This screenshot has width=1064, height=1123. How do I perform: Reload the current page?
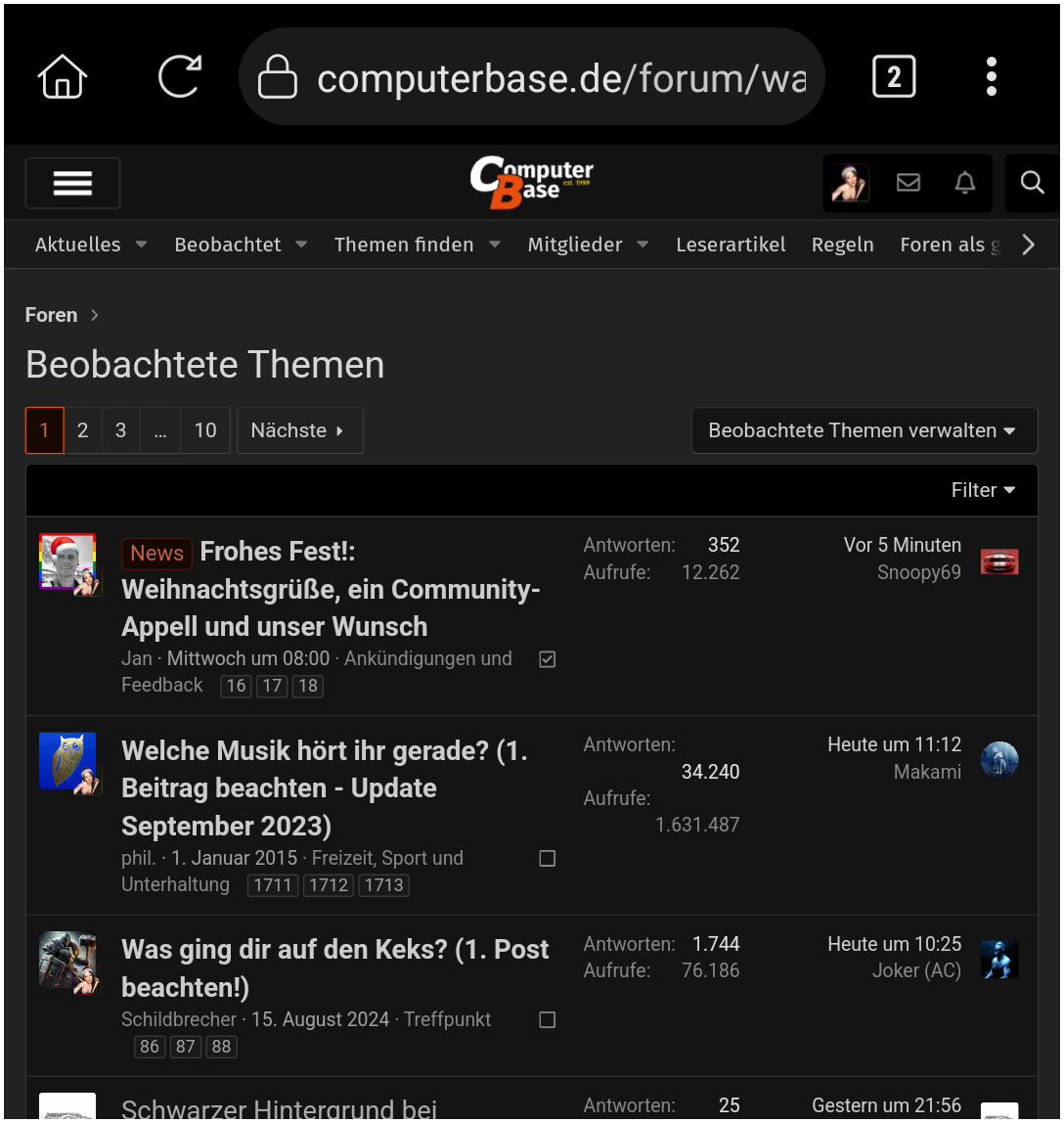tap(180, 76)
